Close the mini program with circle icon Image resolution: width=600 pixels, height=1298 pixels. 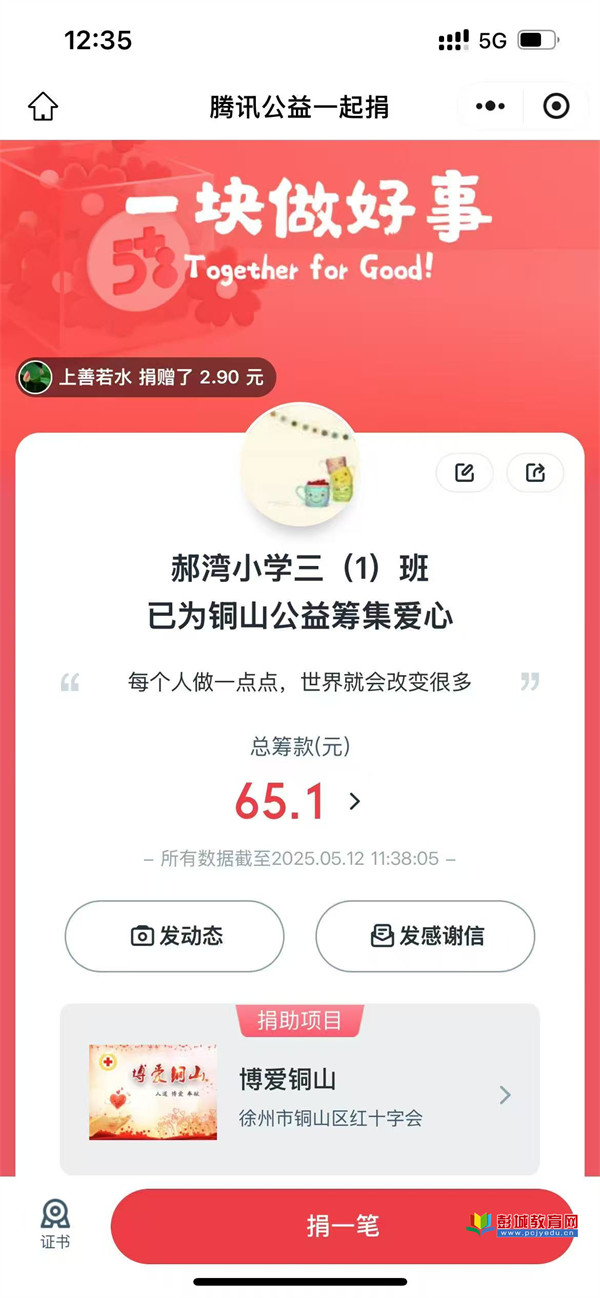click(556, 106)
